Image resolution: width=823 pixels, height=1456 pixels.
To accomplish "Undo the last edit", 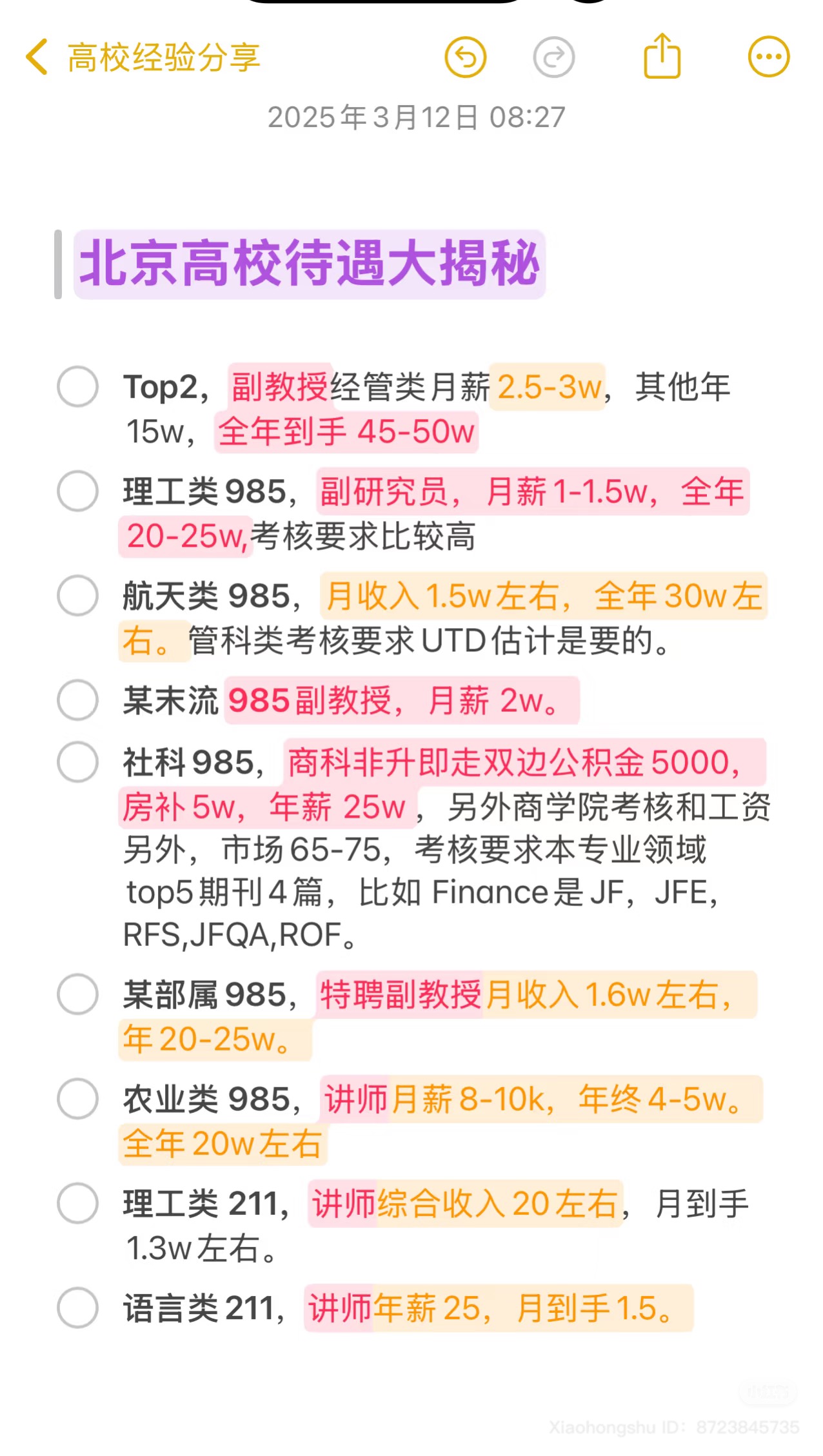I will click(x=465, y=57).
